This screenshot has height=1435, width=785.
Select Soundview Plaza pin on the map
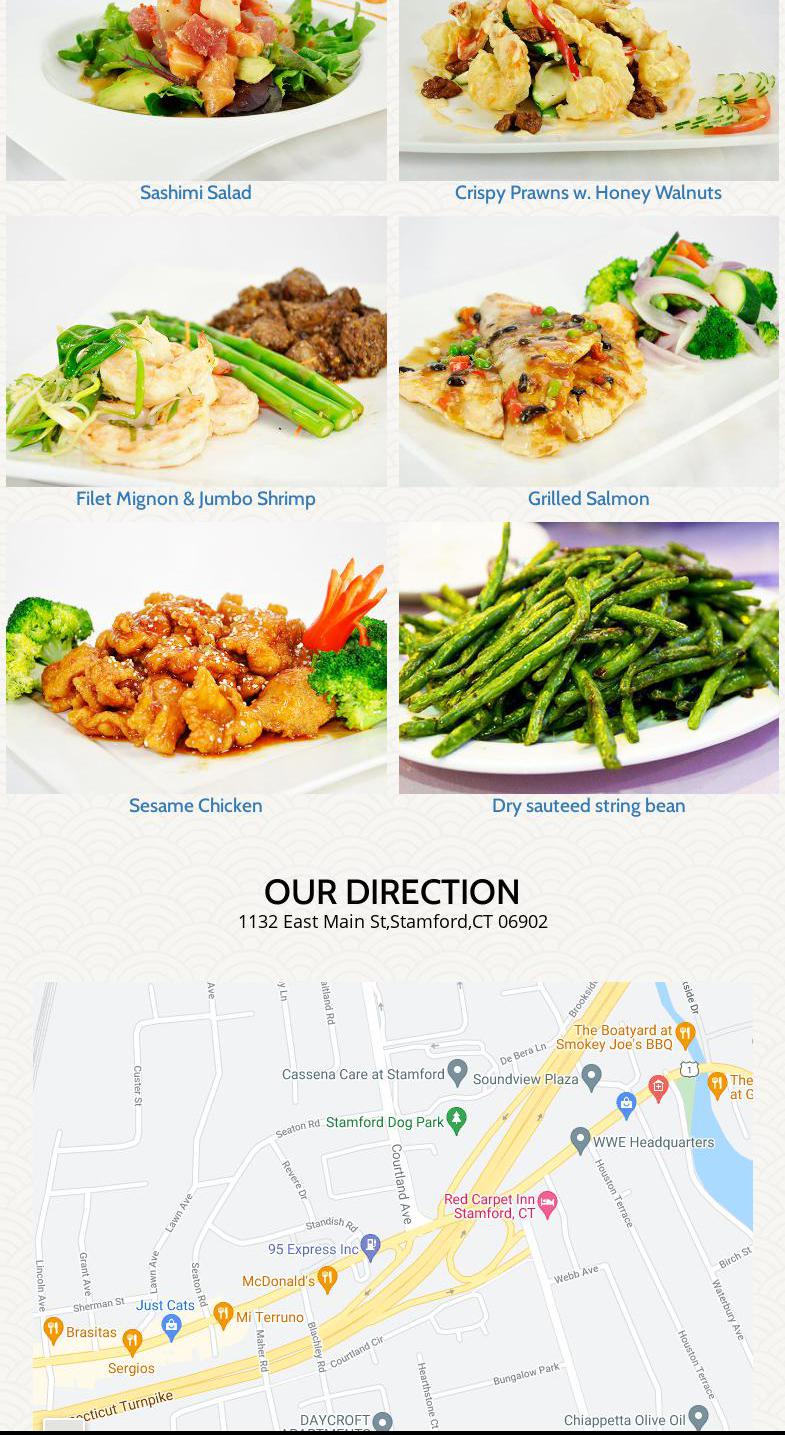tap(591, 1078)
